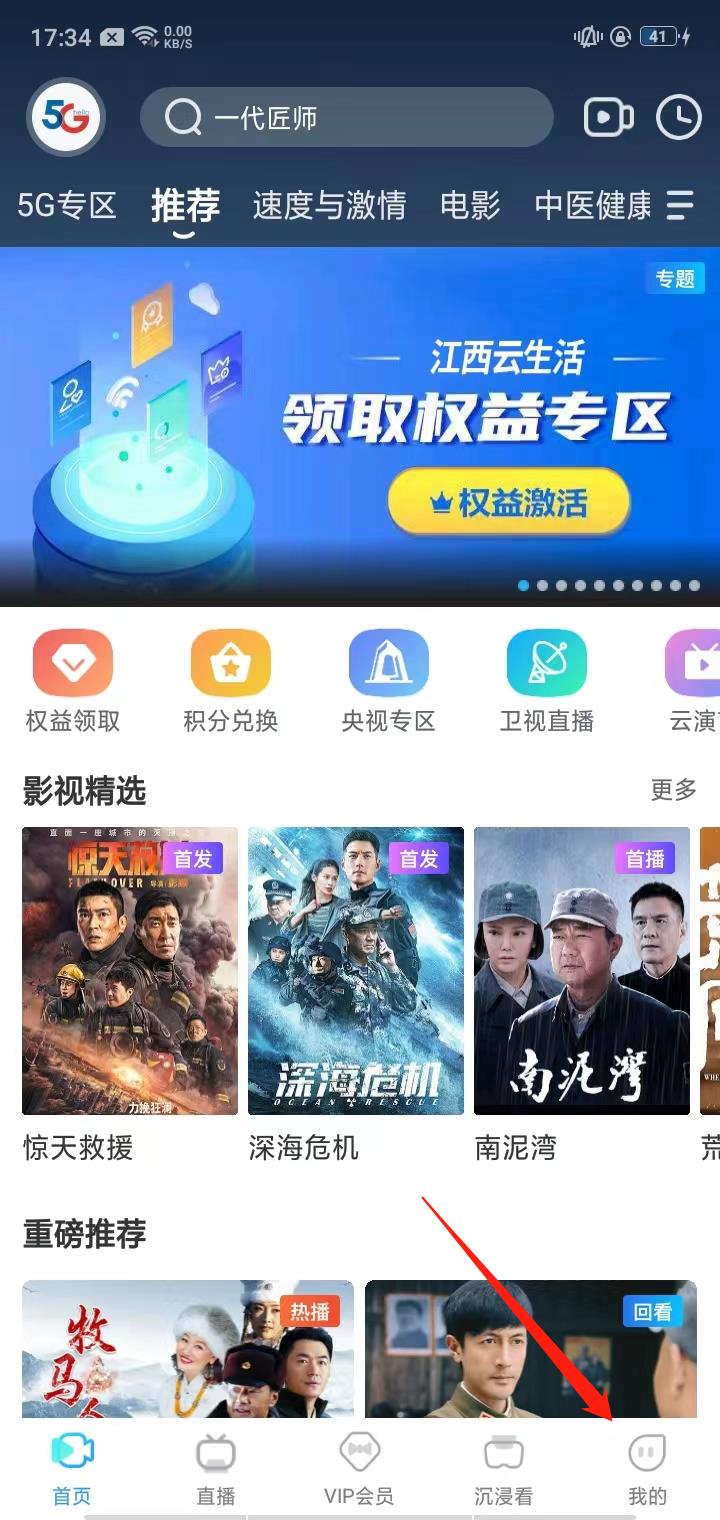Open the 深海危机 movie poster
The width and height of the screenshot is (720, 1520).
[x=355, y=970]
